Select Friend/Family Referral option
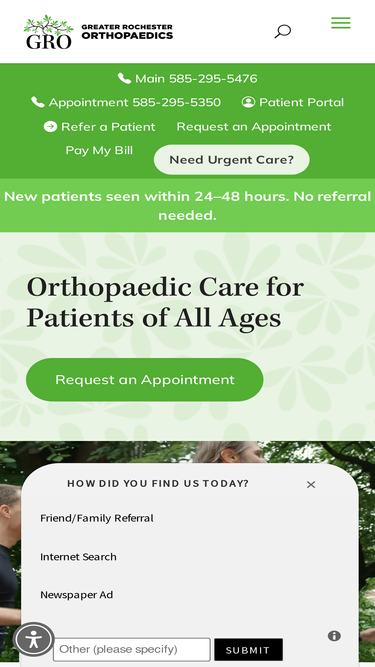The width and height of the screenshot is (375, 667). click(97, 518)
